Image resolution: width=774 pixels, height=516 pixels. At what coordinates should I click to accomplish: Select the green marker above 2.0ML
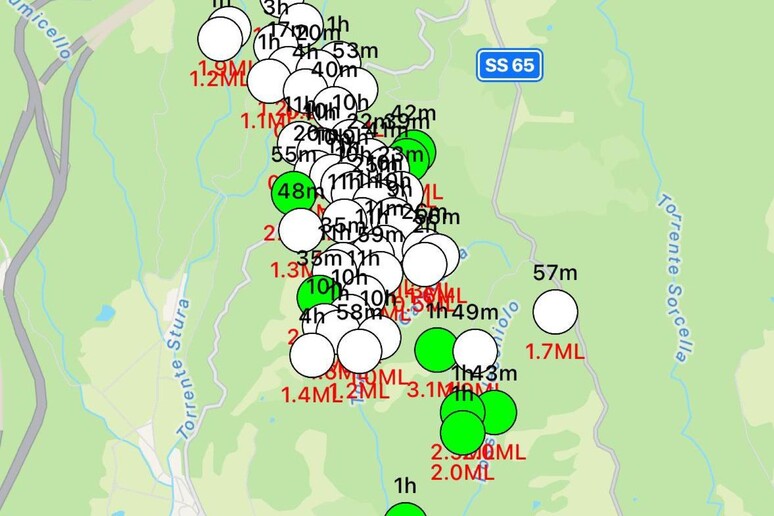point(462,431)
